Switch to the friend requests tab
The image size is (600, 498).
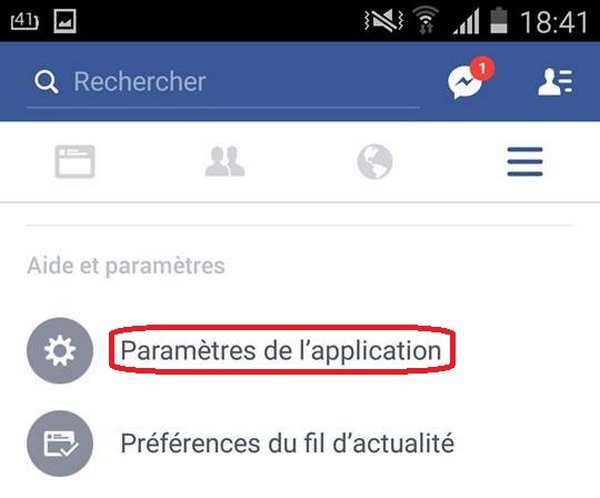pos(224,161)
